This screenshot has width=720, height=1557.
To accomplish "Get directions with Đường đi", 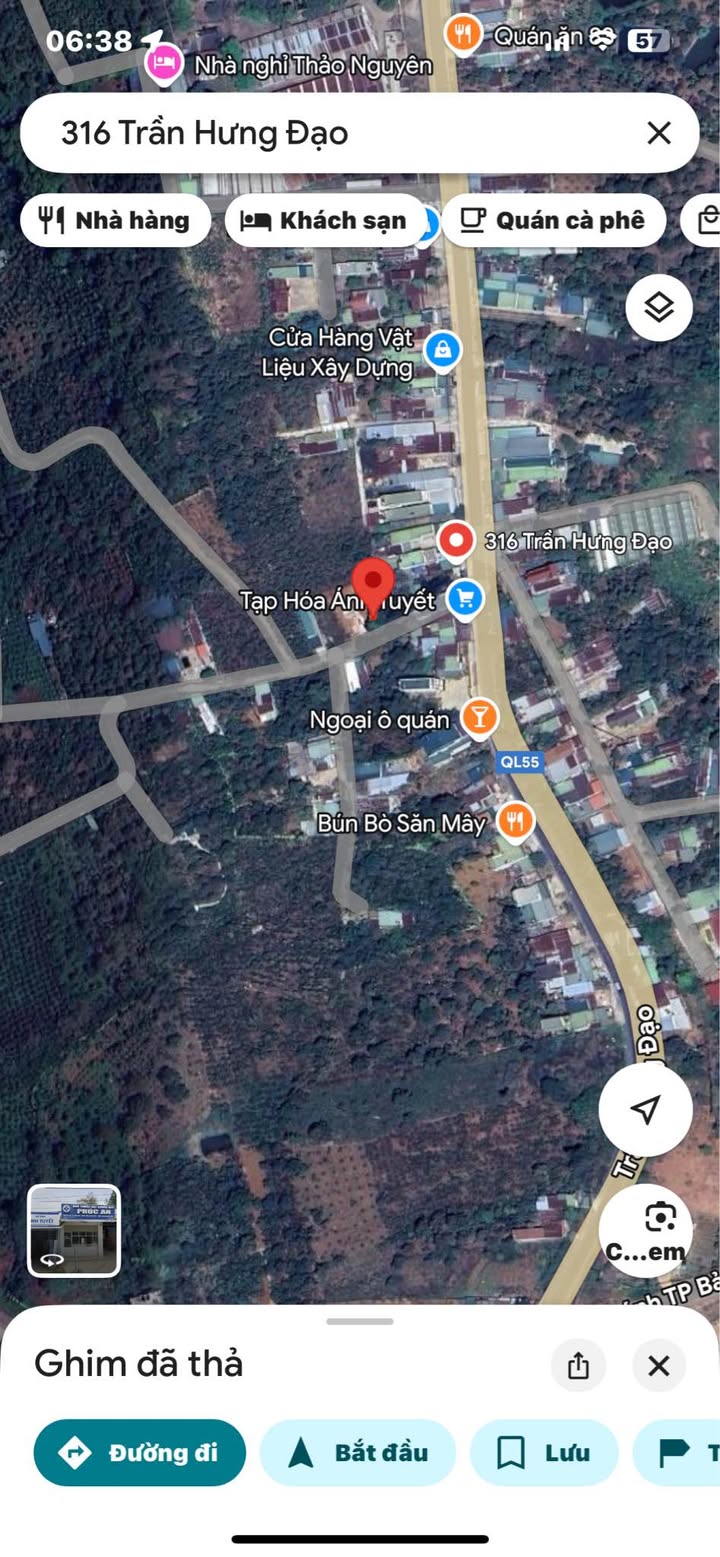I will (140, 1452).
